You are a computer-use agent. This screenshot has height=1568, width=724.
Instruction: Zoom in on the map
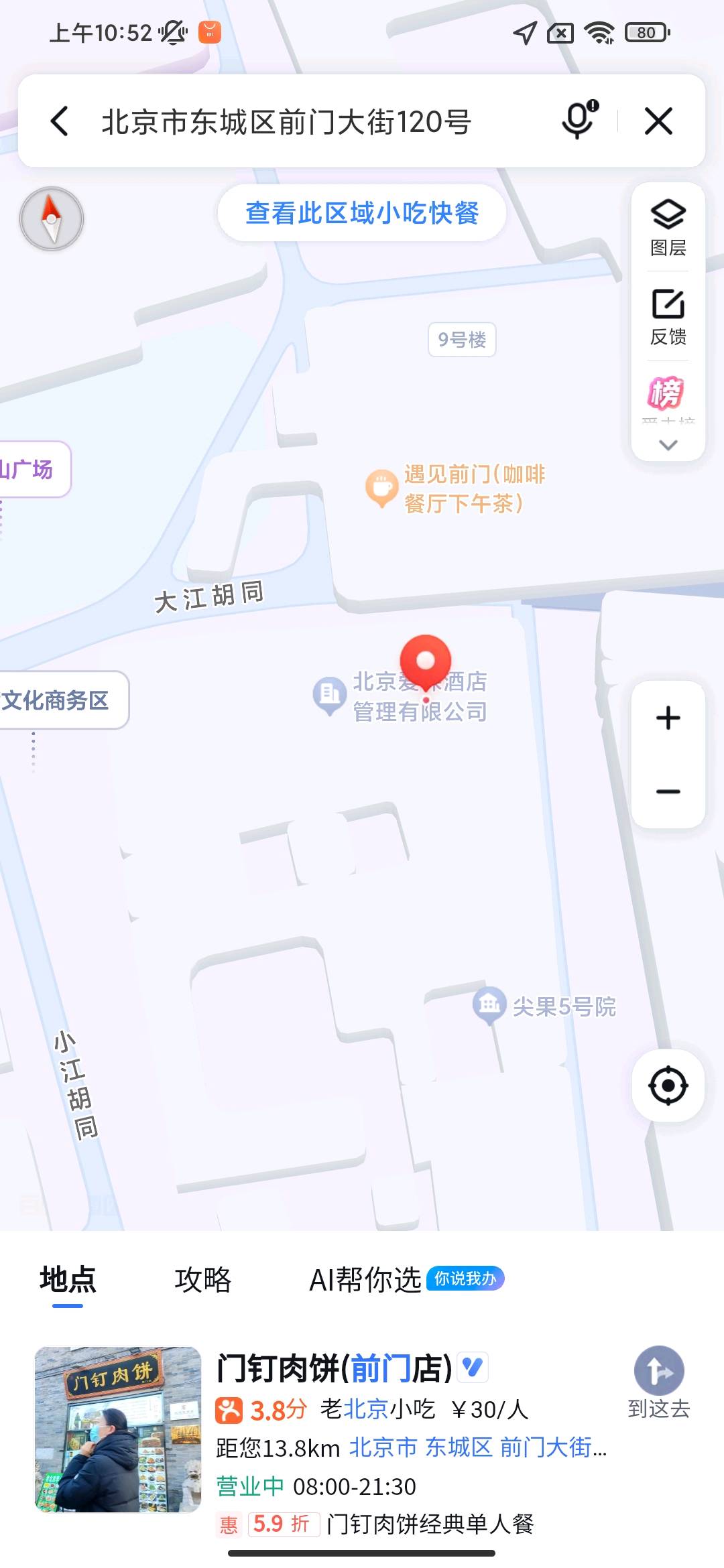(668, 718)
